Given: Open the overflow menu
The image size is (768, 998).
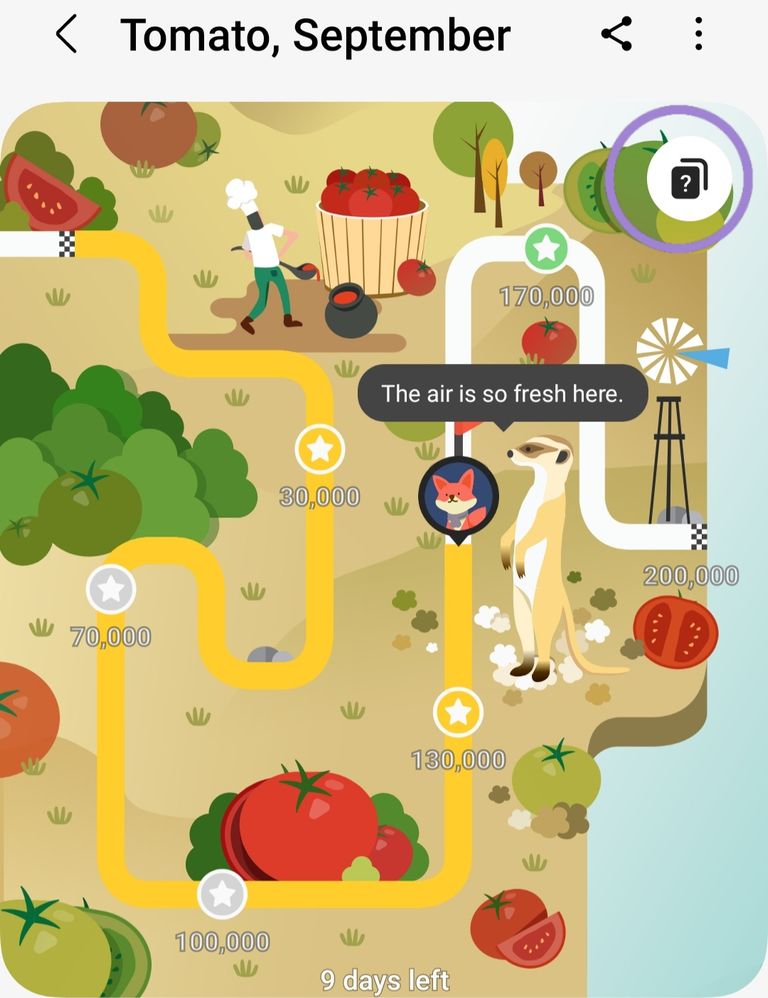Looking at the screenshot, I should (x=698, y=36).
